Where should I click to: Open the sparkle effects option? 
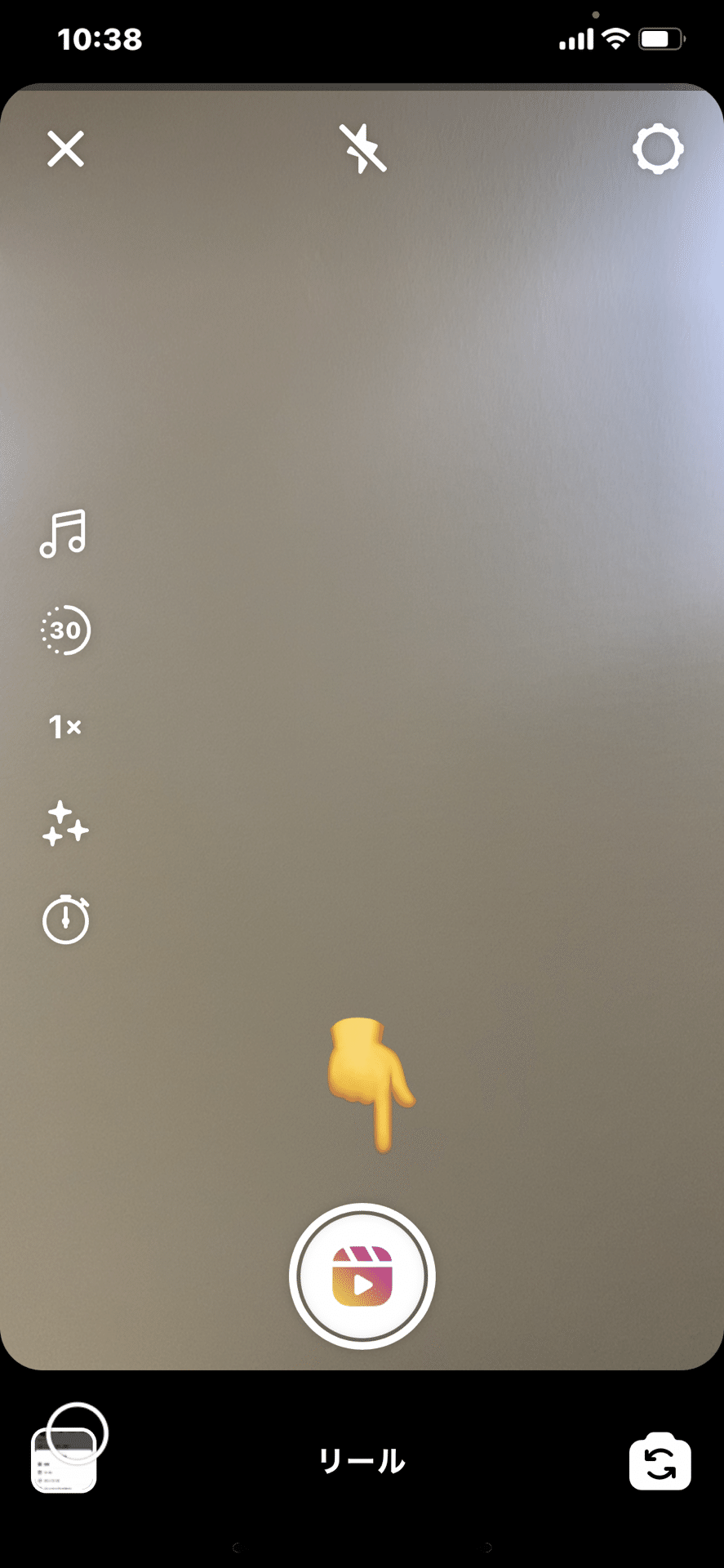click(65, 823)
